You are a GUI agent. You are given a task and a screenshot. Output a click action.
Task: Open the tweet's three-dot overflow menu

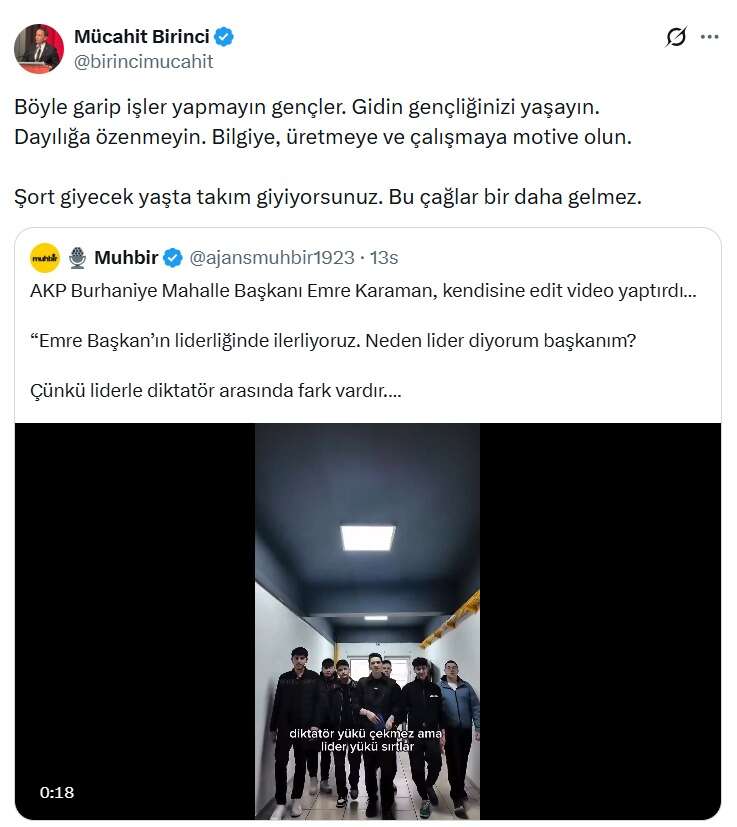[x=710, y=37]
